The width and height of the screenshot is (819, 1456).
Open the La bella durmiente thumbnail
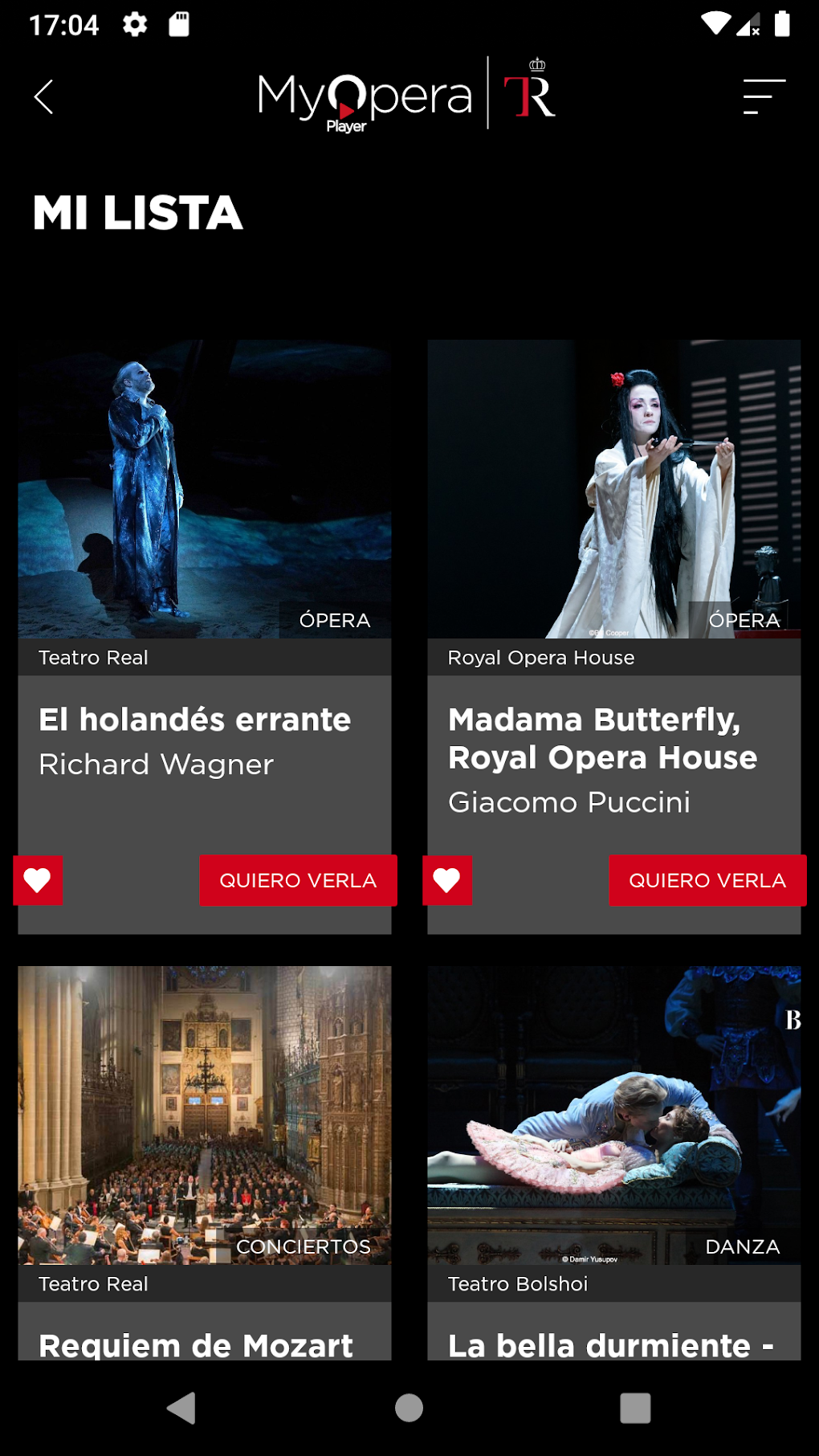click(x=614, y=1115)
